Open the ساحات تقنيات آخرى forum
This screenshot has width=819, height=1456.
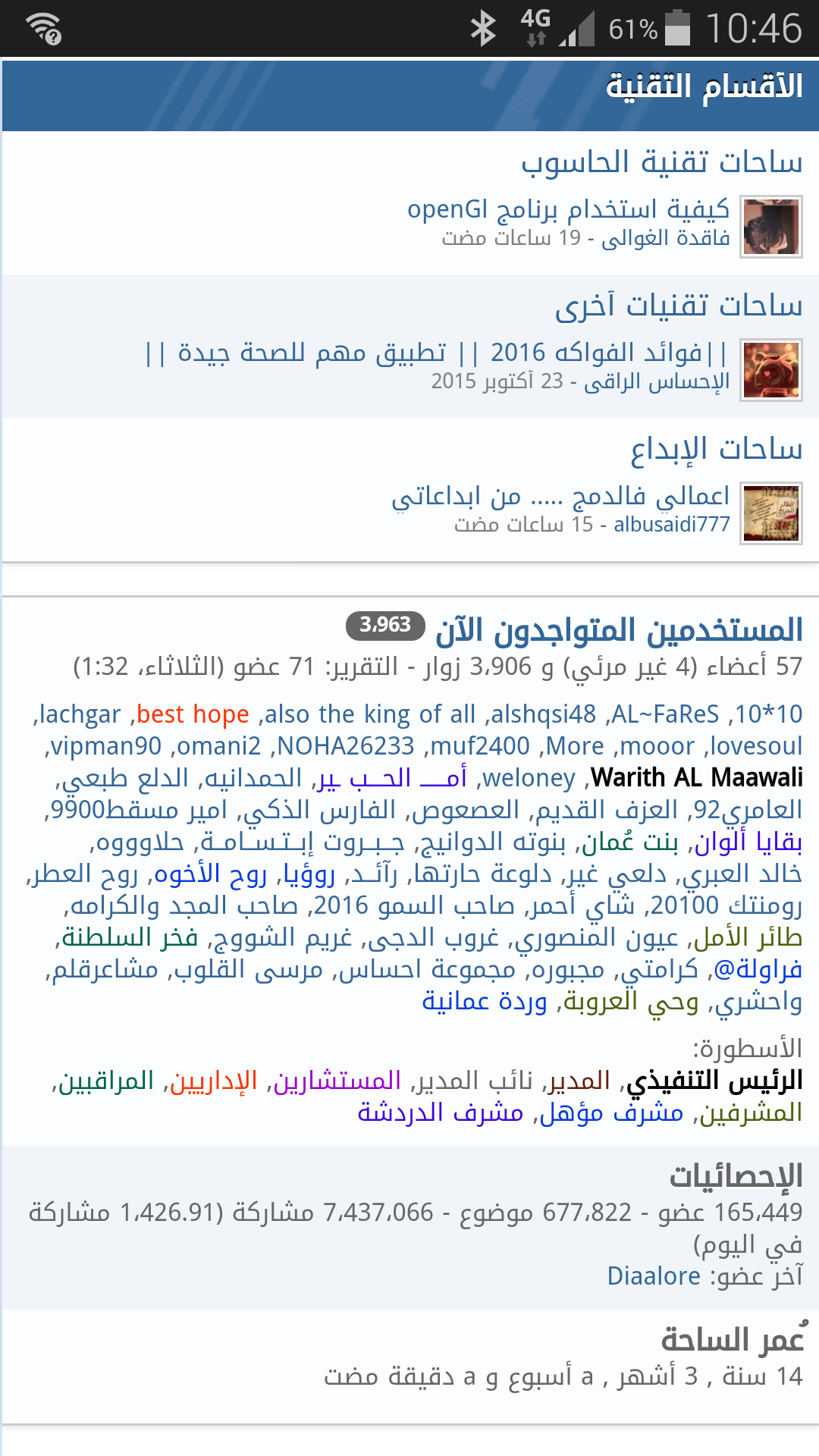pyautogui.click(x=678, y=306)
